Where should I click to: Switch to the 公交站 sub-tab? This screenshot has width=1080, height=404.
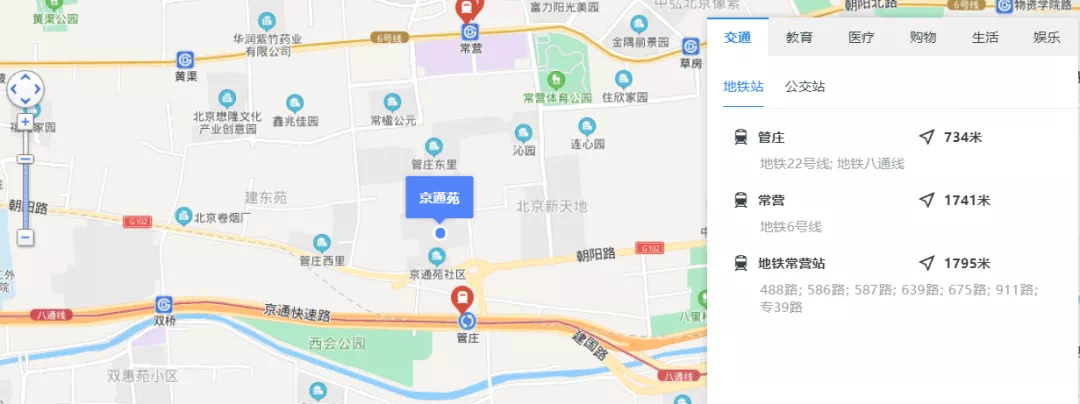pyautogui.click(x=805, y=87)
